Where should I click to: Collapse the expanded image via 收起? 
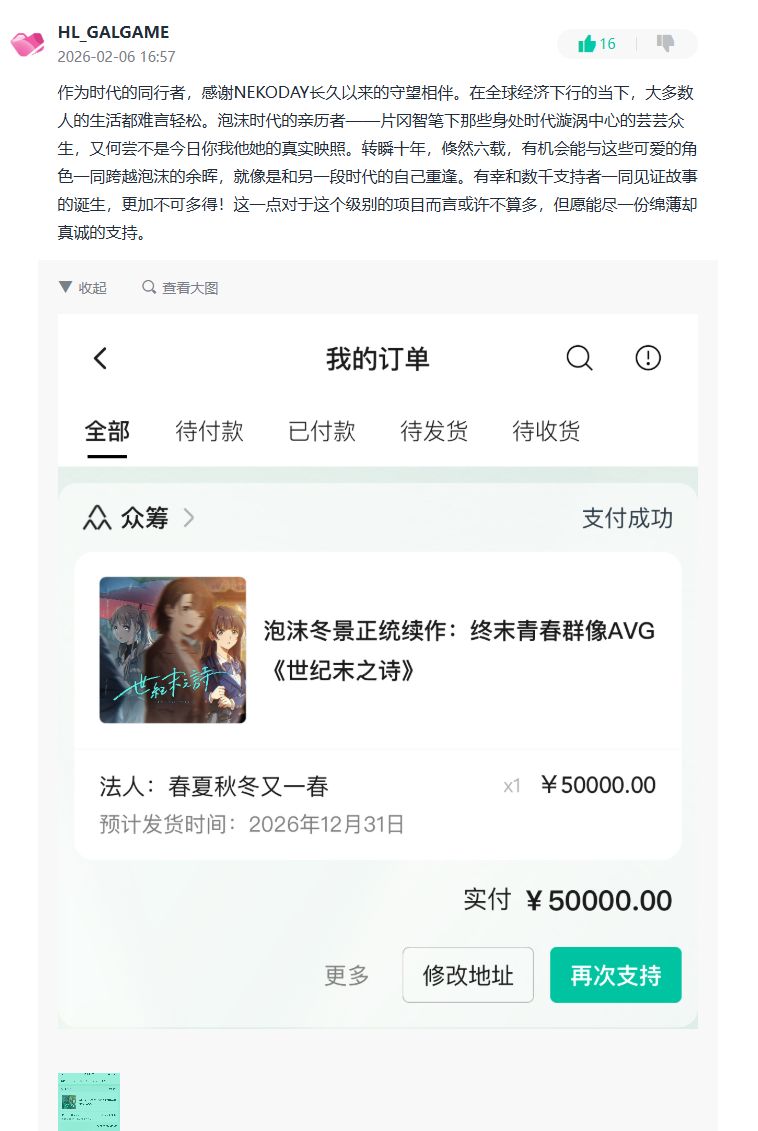click(x=83, y=288)
